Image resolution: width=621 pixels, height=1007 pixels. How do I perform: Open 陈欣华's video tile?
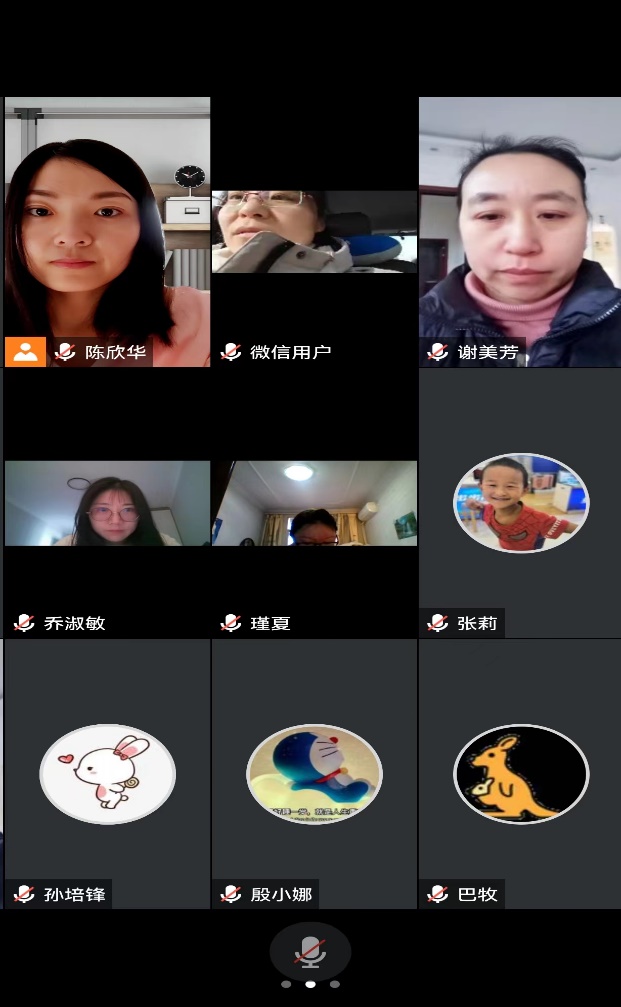107,230
